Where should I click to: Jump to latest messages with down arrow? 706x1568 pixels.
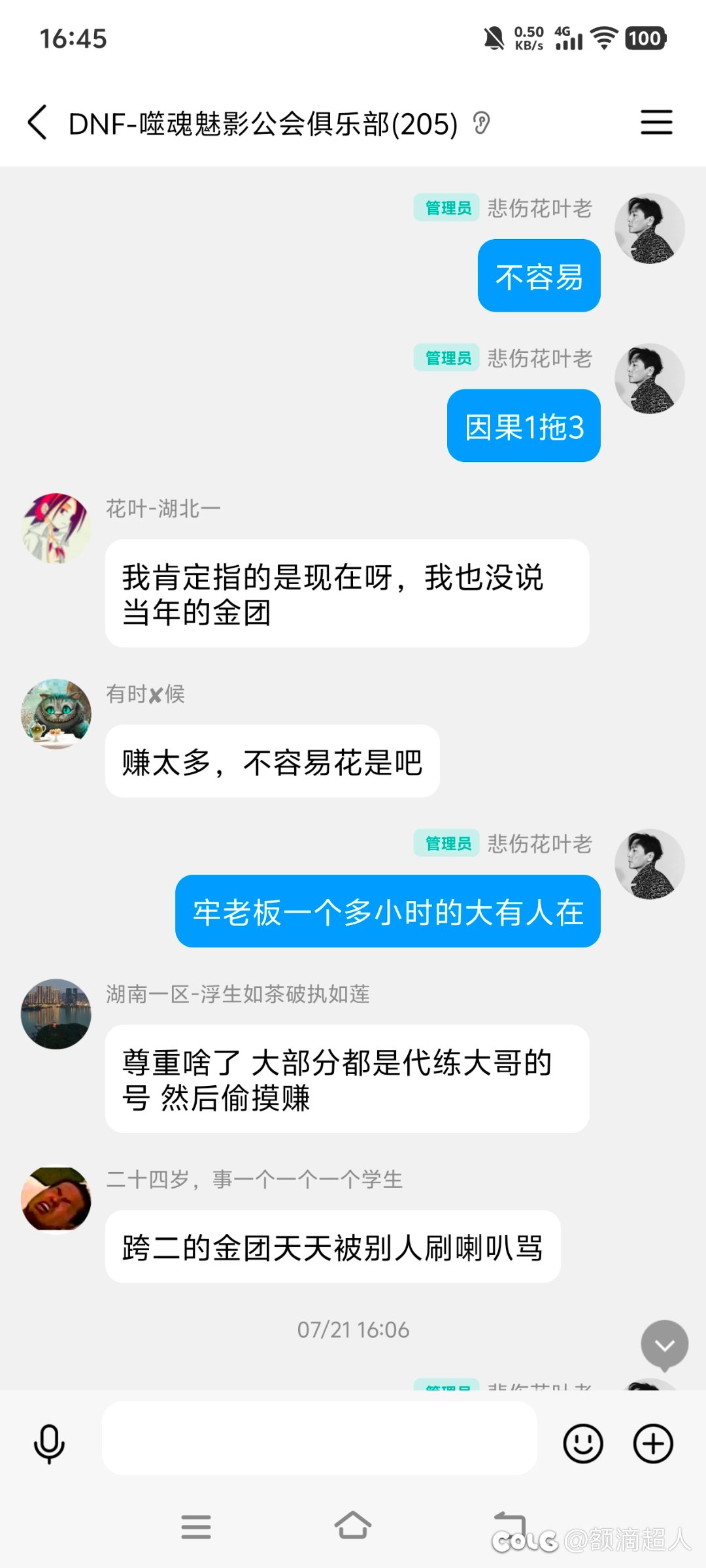point(664,1345)
